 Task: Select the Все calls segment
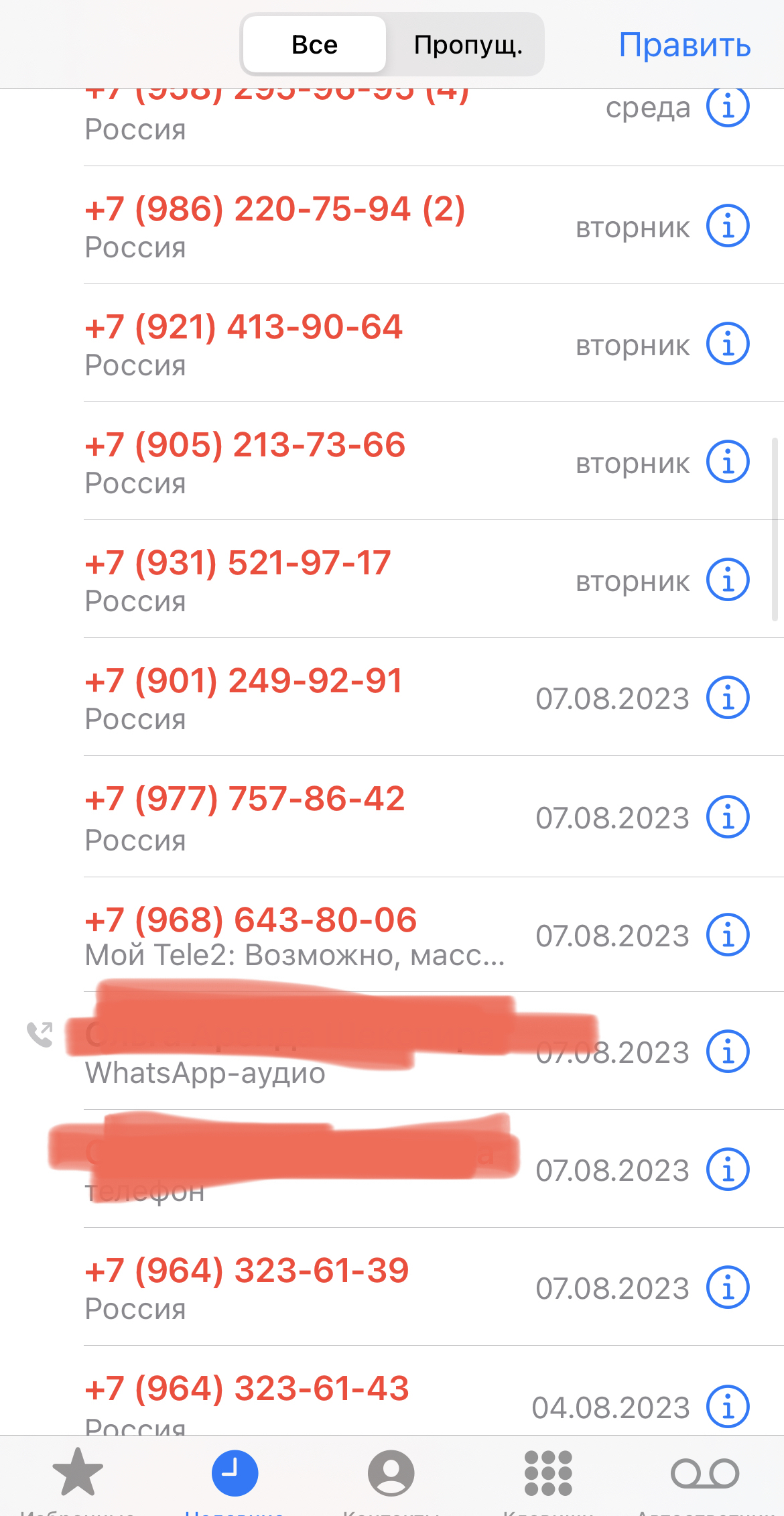(x=314, y=45)
